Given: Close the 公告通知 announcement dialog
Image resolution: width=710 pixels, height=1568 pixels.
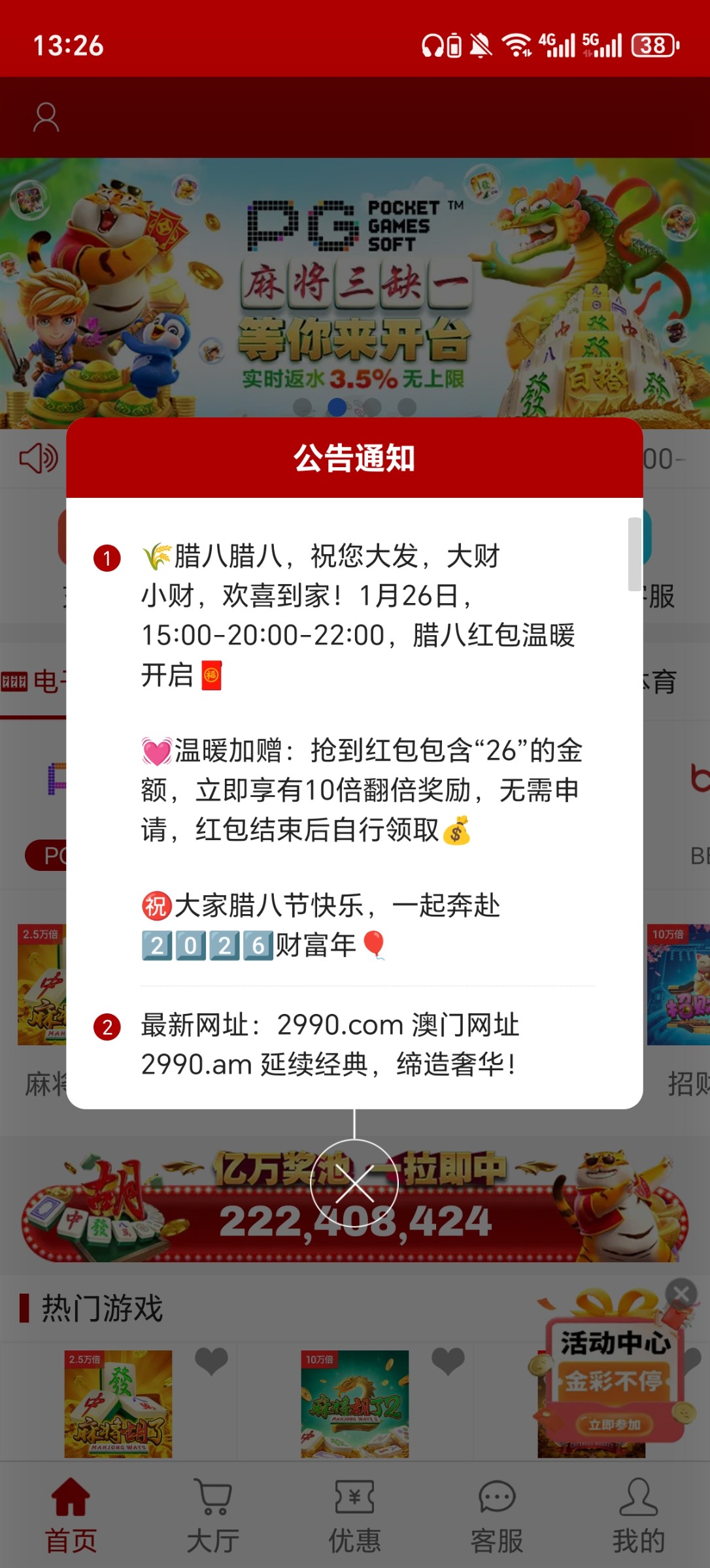Looking at the screenshot, I should click(x=354, y=1183).
